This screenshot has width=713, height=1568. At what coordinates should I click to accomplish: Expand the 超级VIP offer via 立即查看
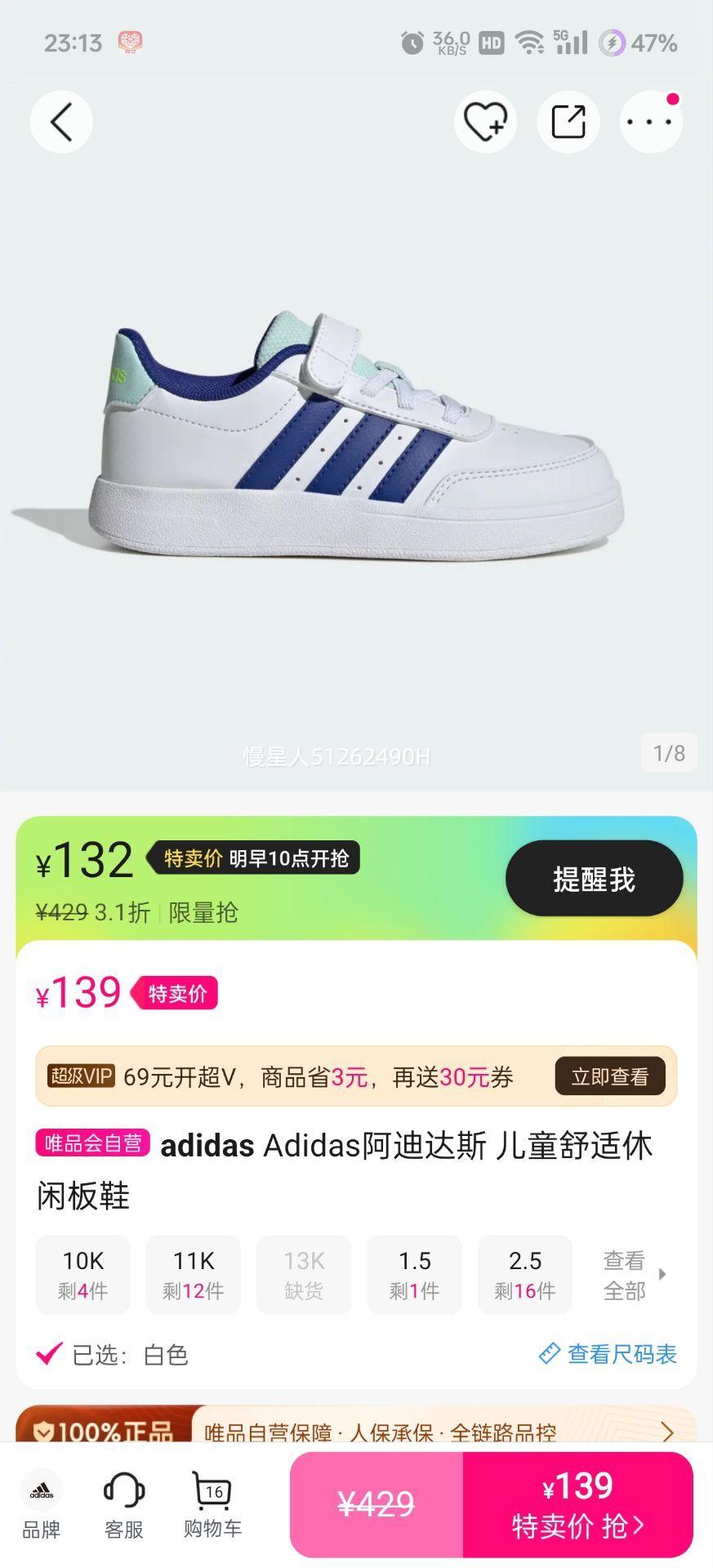[610, 1076]
